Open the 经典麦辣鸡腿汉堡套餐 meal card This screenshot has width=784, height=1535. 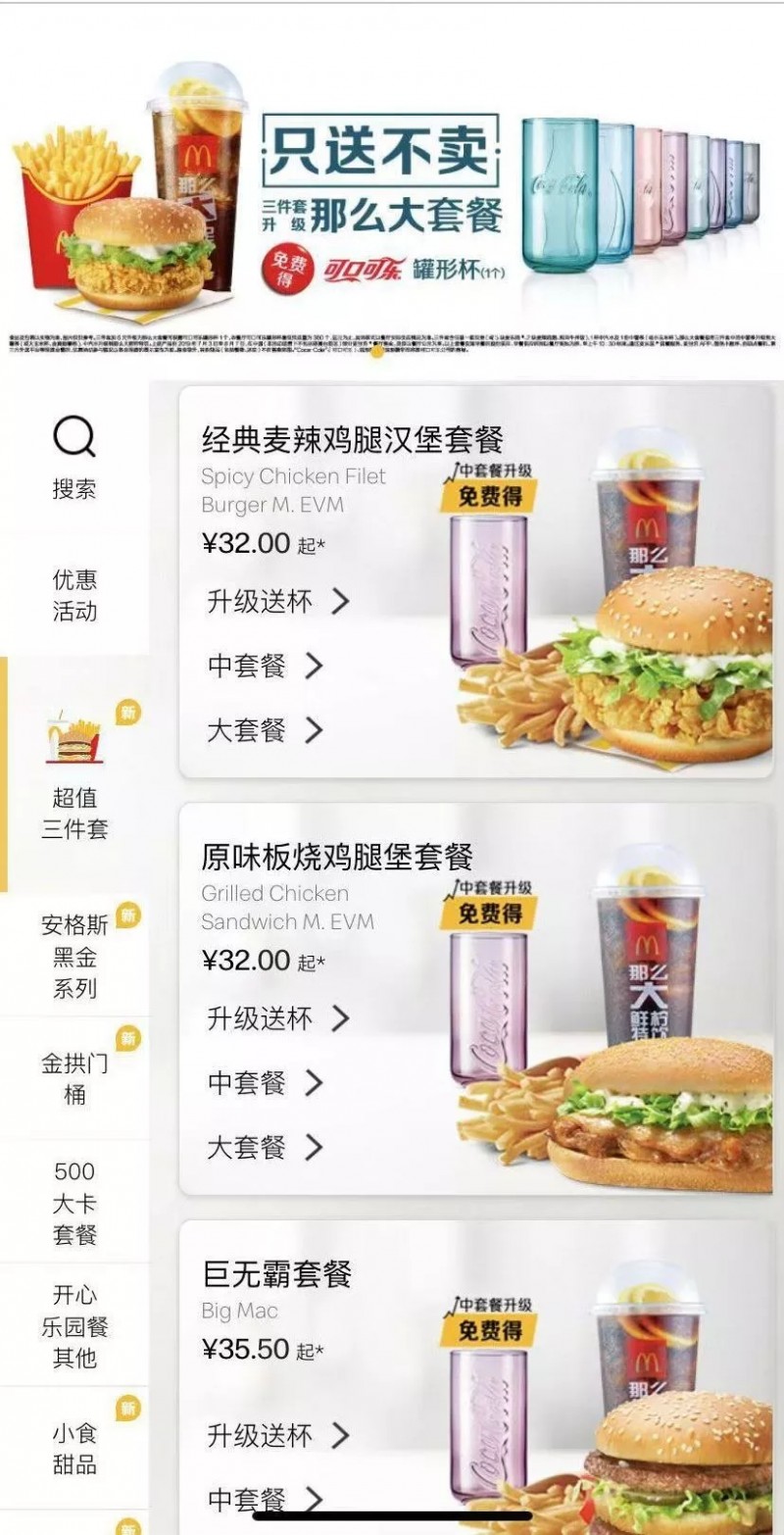[352, 439]
